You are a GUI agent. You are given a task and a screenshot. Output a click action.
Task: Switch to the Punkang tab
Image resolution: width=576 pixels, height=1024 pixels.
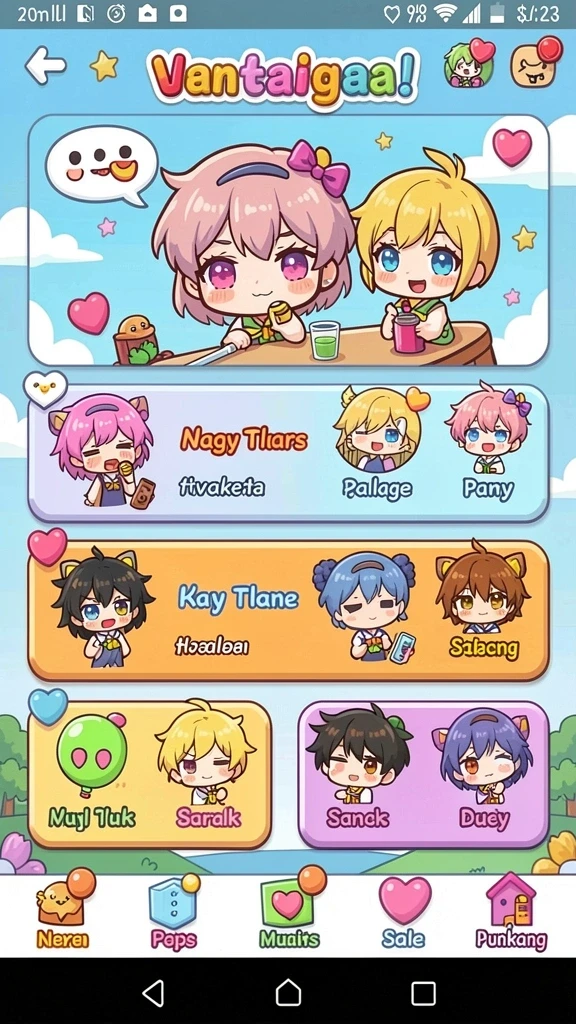(x=511, y=913)
